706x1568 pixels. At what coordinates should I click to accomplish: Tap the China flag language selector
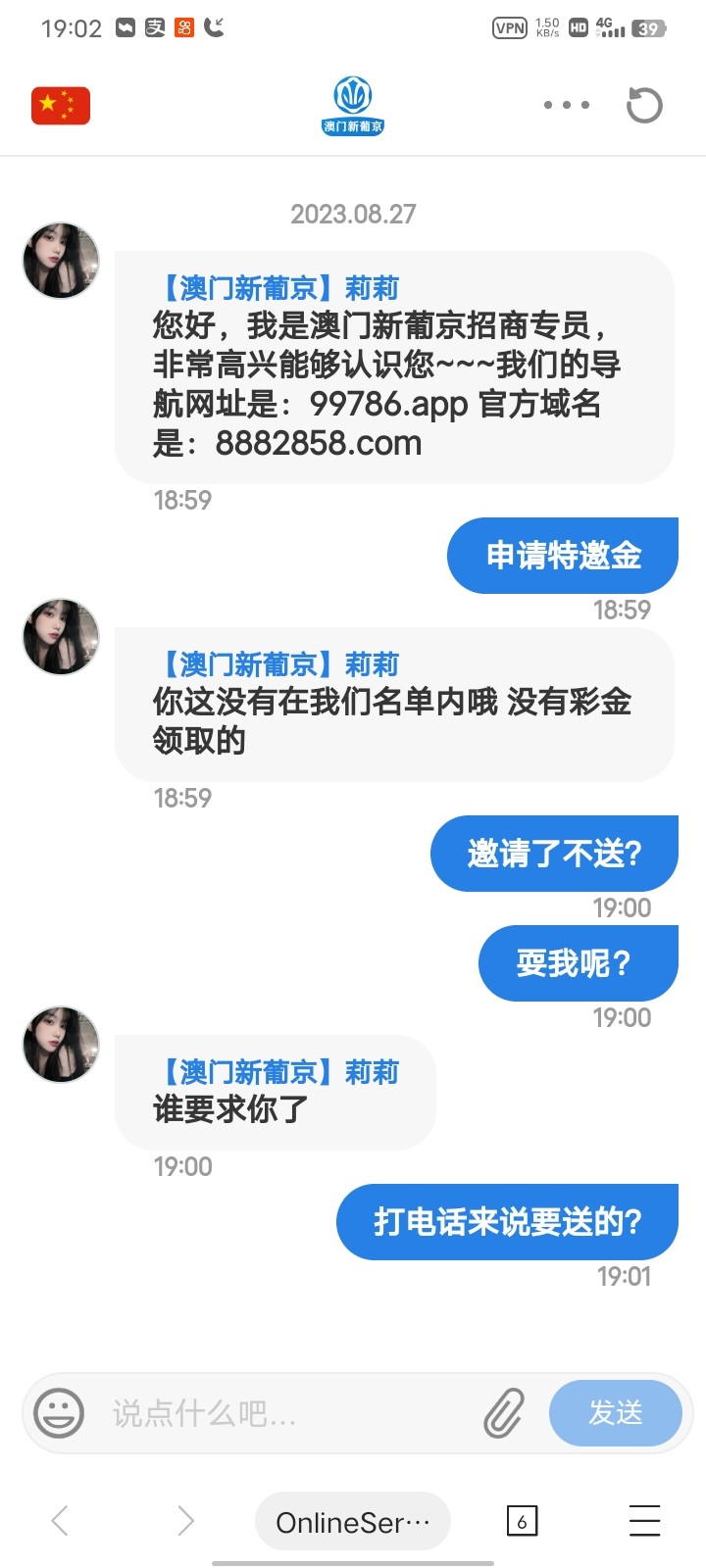click(61, 106)
